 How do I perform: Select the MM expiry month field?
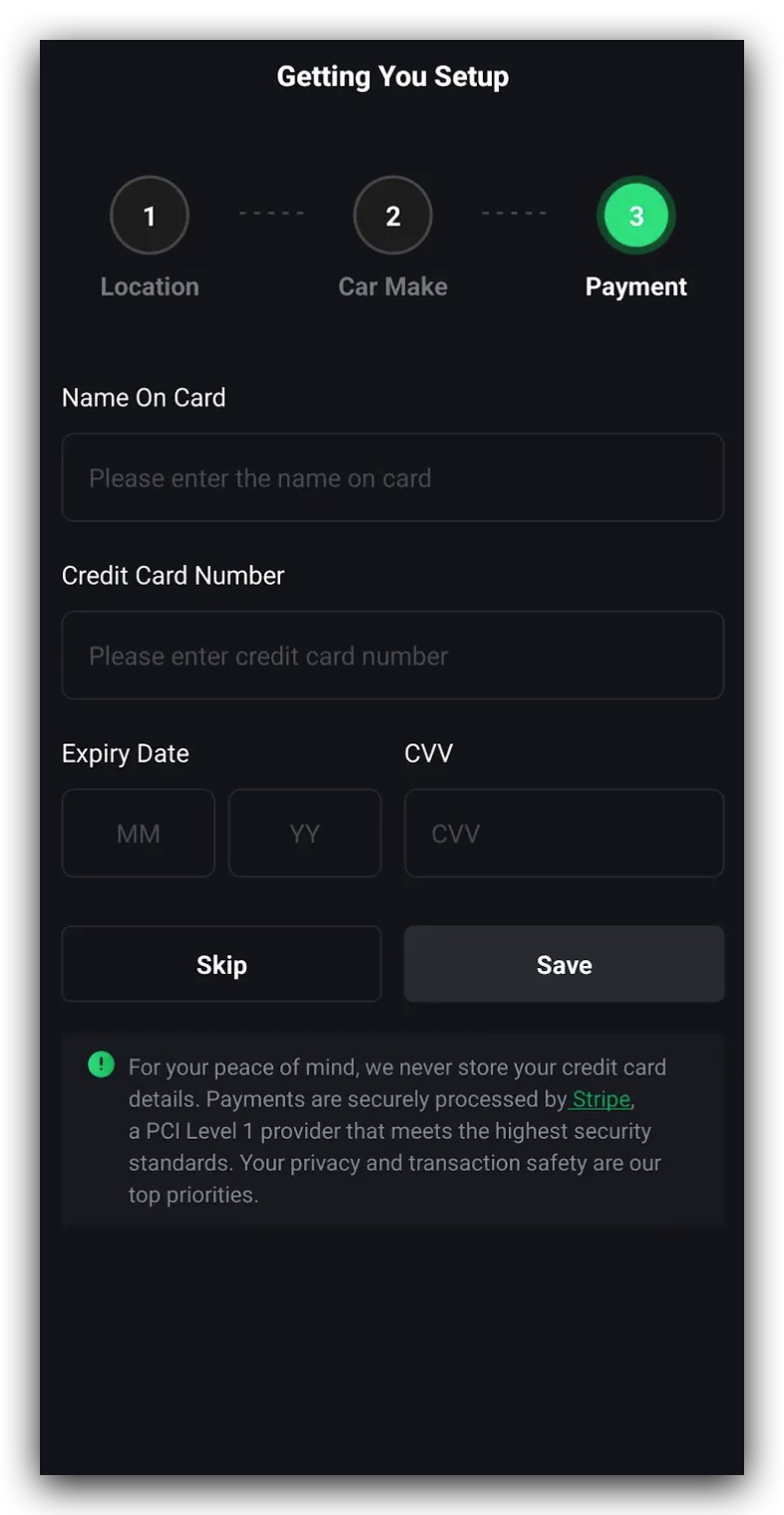click(x=139, y=833)
